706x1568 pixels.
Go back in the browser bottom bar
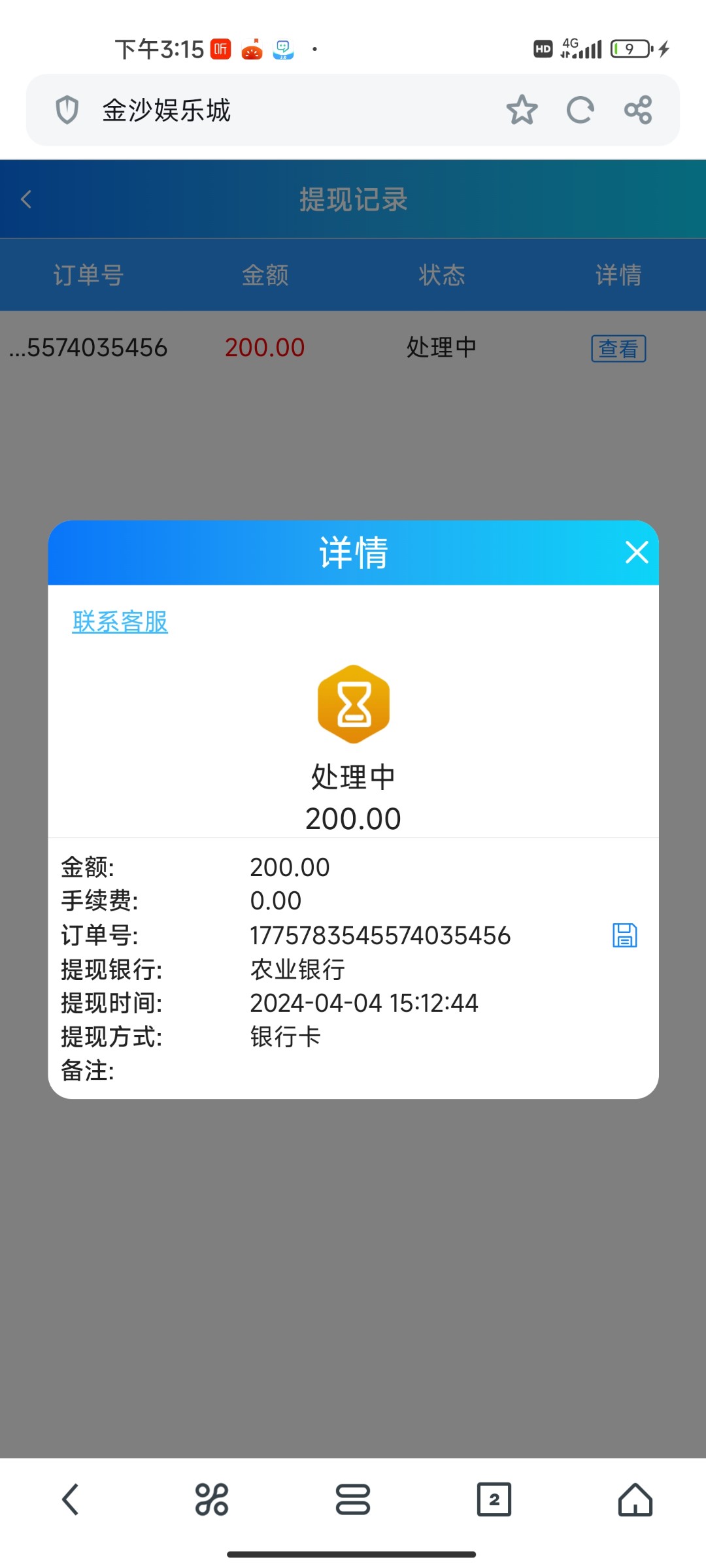[x=71, y=1499]
